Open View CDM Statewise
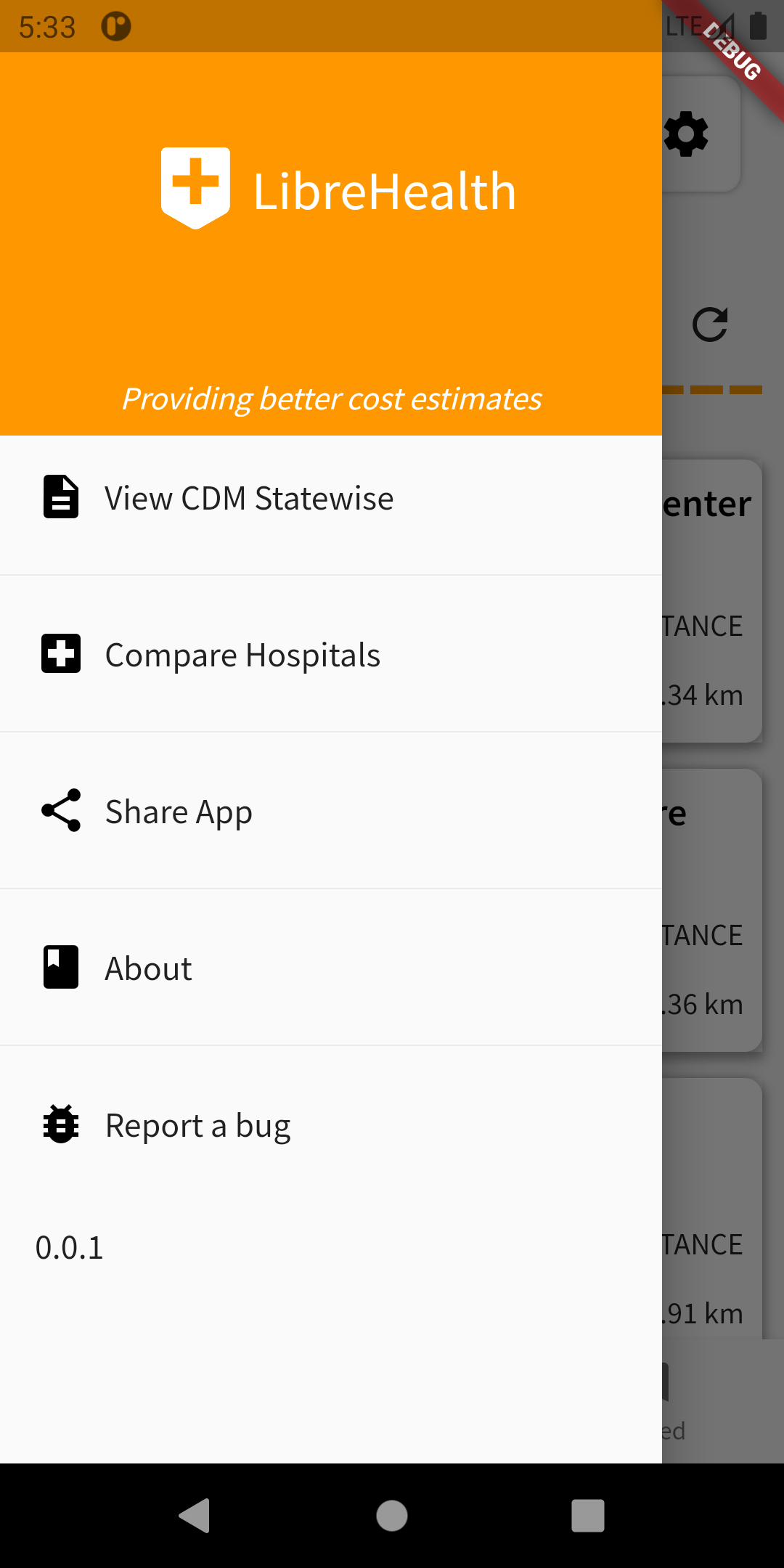The image size is (784, 1568). click(331, 498)
